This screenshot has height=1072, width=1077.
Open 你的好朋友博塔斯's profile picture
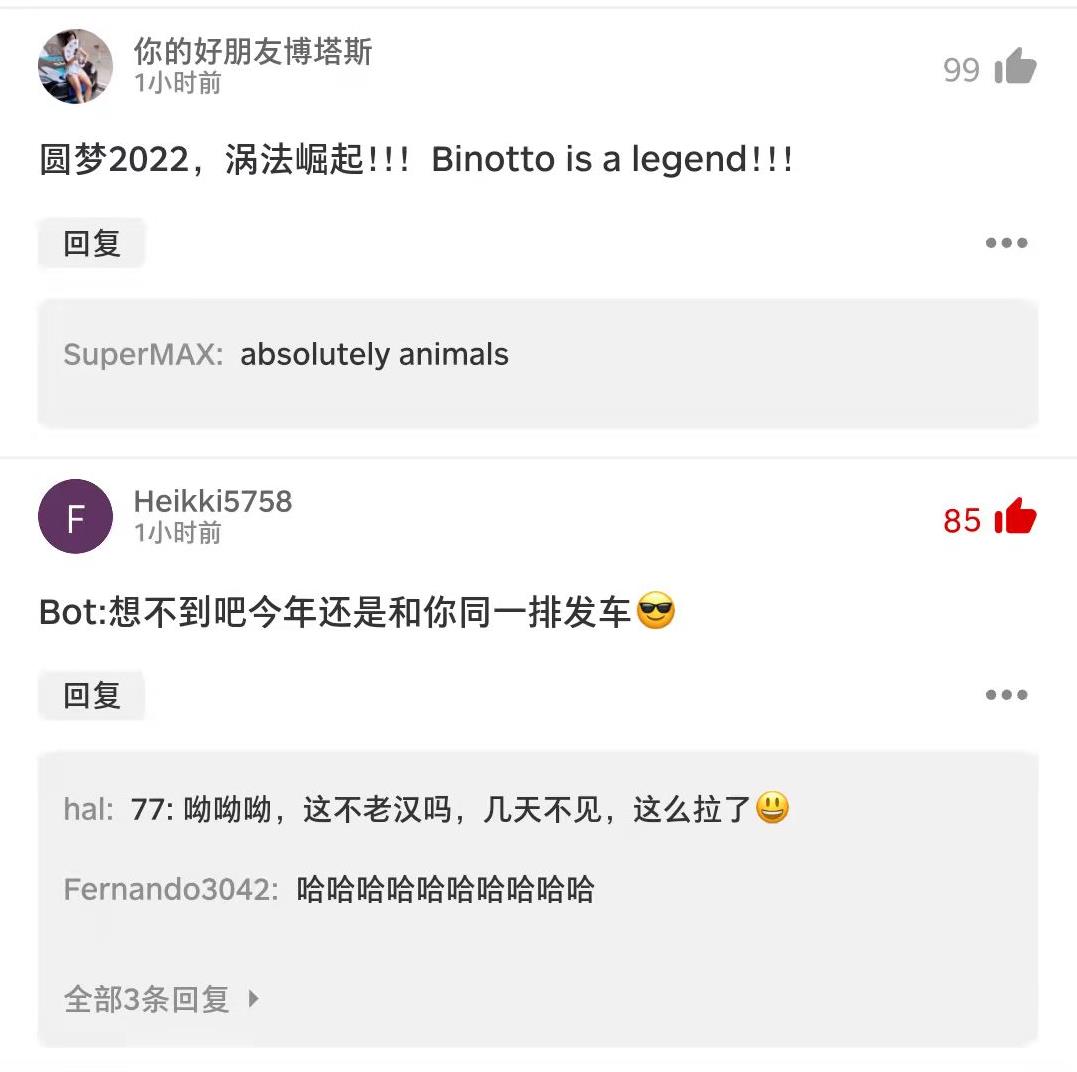pos(75,66)
